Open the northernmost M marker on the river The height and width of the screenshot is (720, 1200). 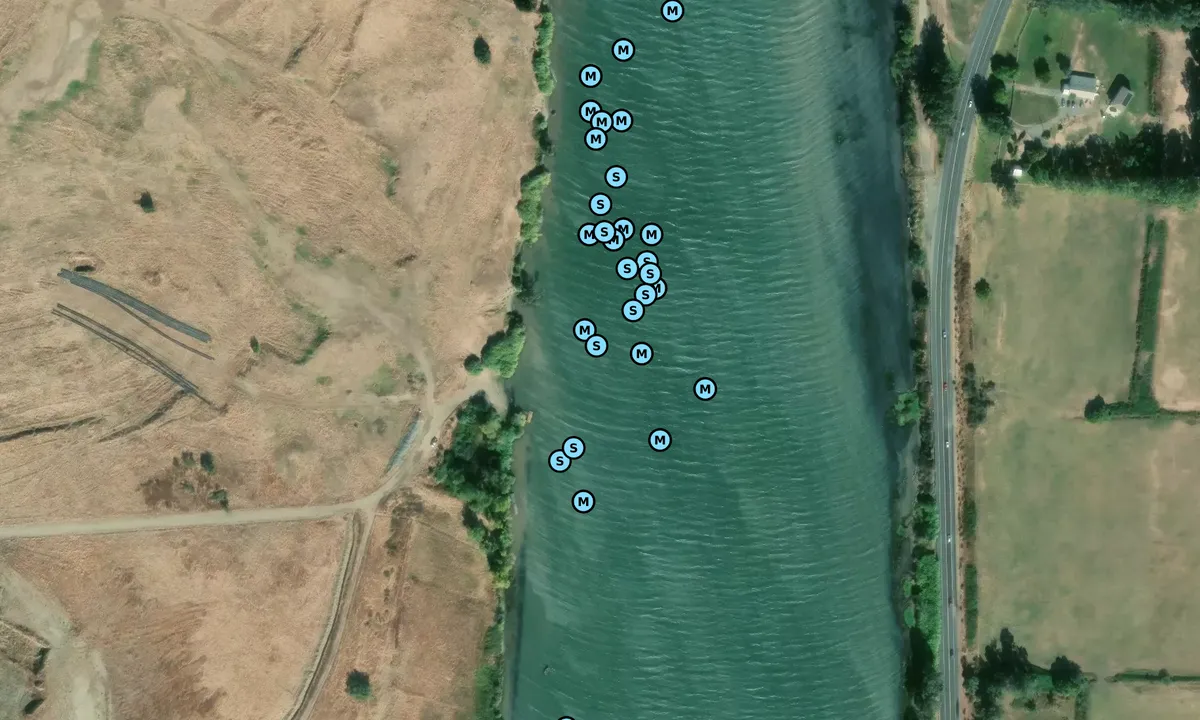click(x=673, y=11)
